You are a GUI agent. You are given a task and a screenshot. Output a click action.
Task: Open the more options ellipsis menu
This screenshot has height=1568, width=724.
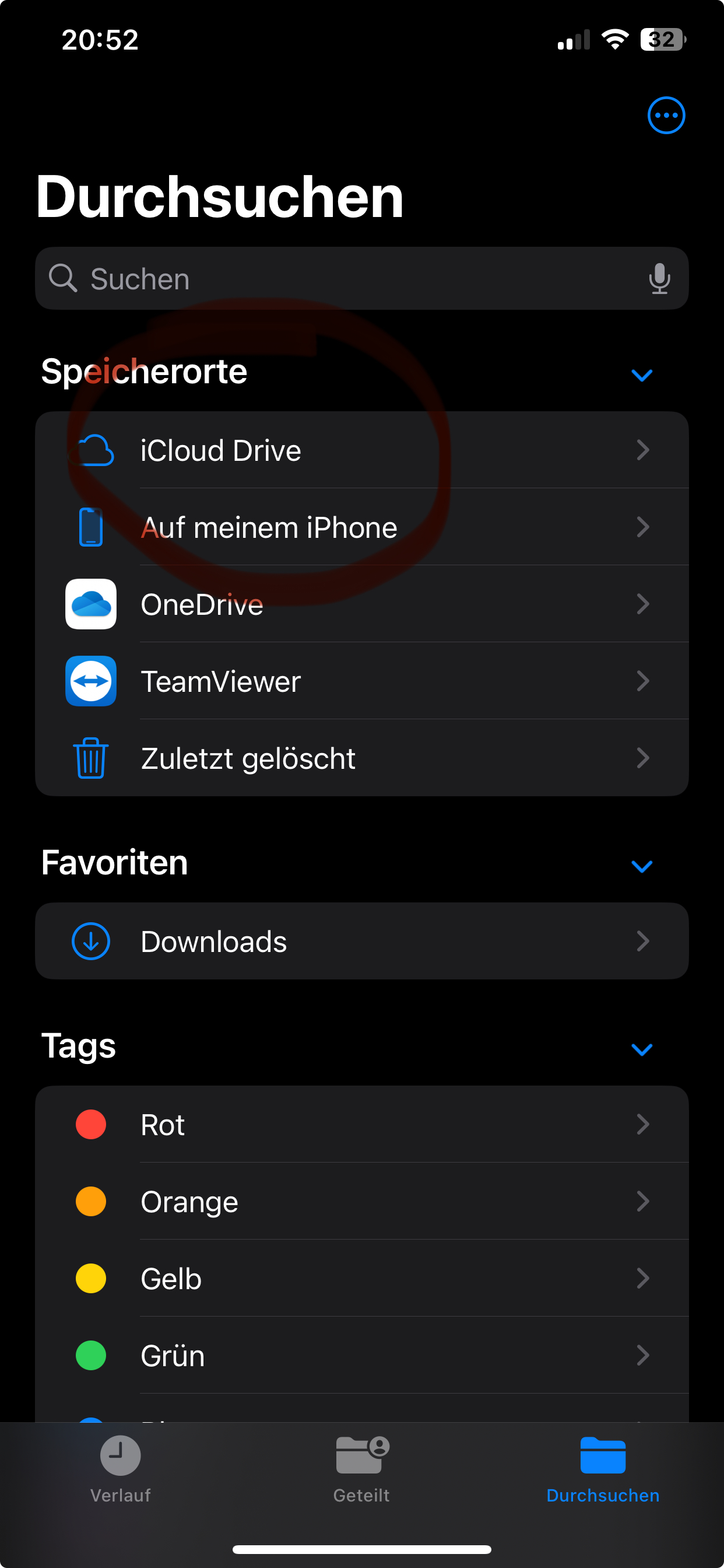pyautogui.click(x=666, y=115)
